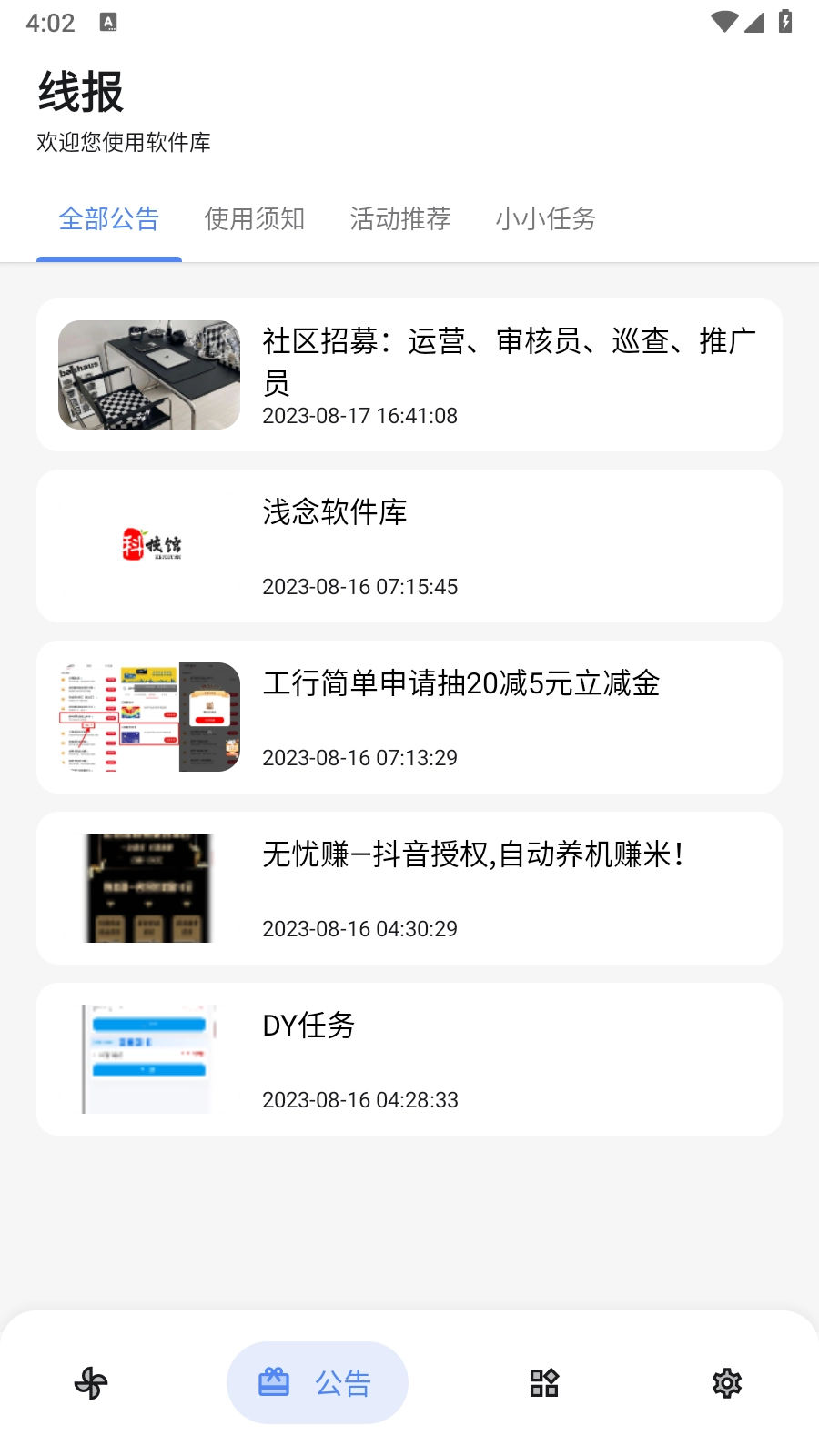Image resolution: width=819 pixels, height=1456 pixels.
Task: Tap the status bar clock showing 4:02
Action: click(52, 23)
